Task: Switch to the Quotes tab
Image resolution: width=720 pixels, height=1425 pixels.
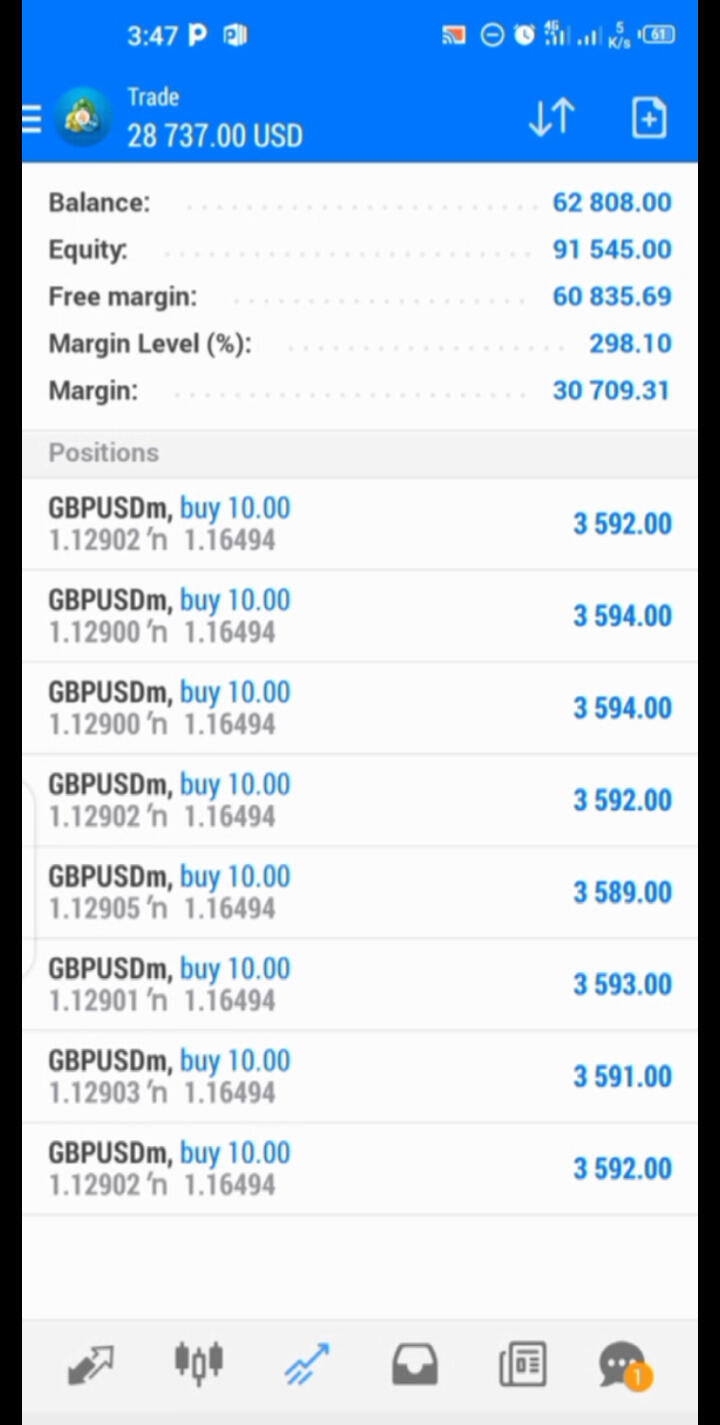Action: [x=91, y=1364]
